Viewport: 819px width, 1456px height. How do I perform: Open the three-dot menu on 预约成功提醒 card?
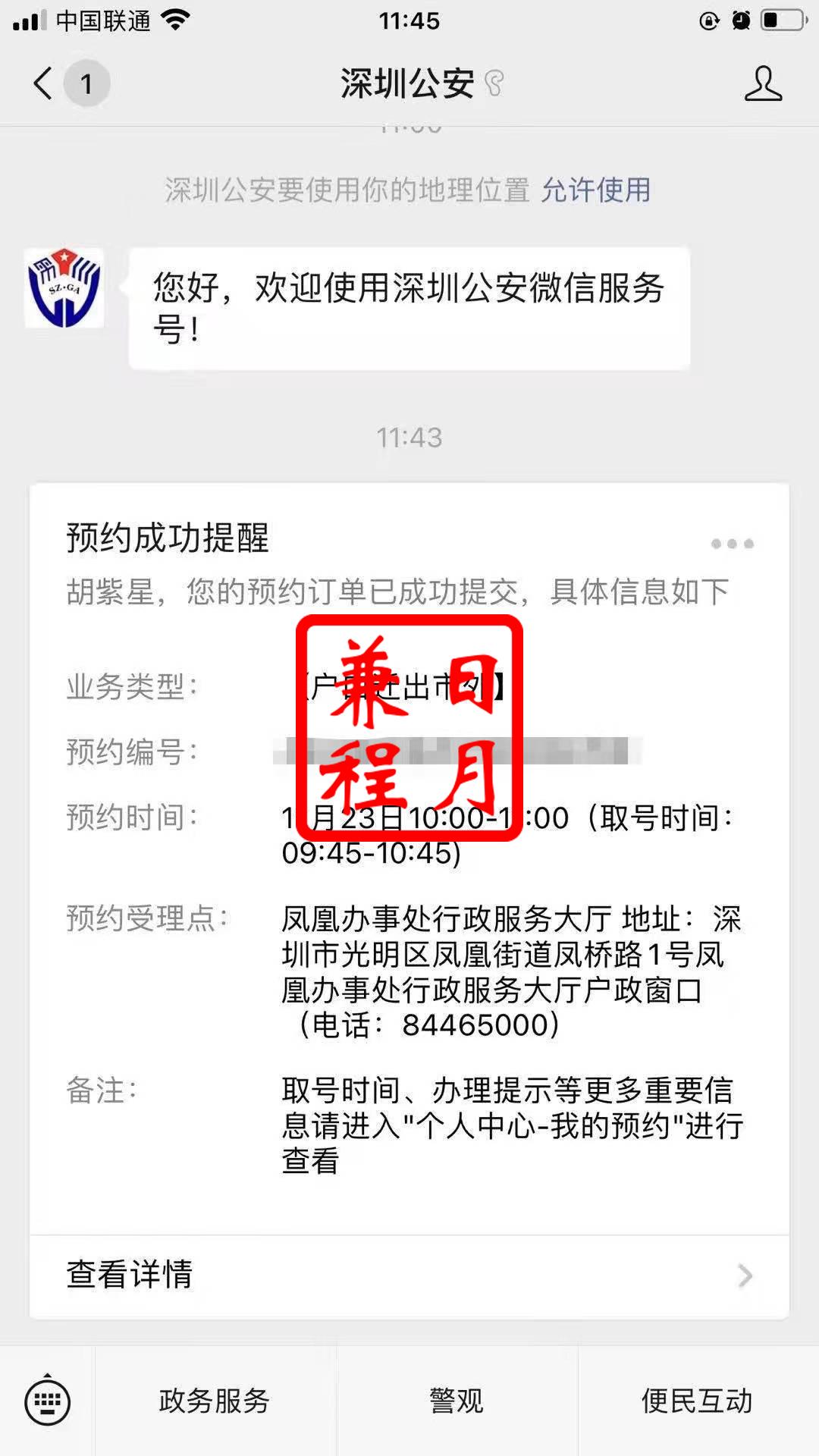click(x=732, y=544)
